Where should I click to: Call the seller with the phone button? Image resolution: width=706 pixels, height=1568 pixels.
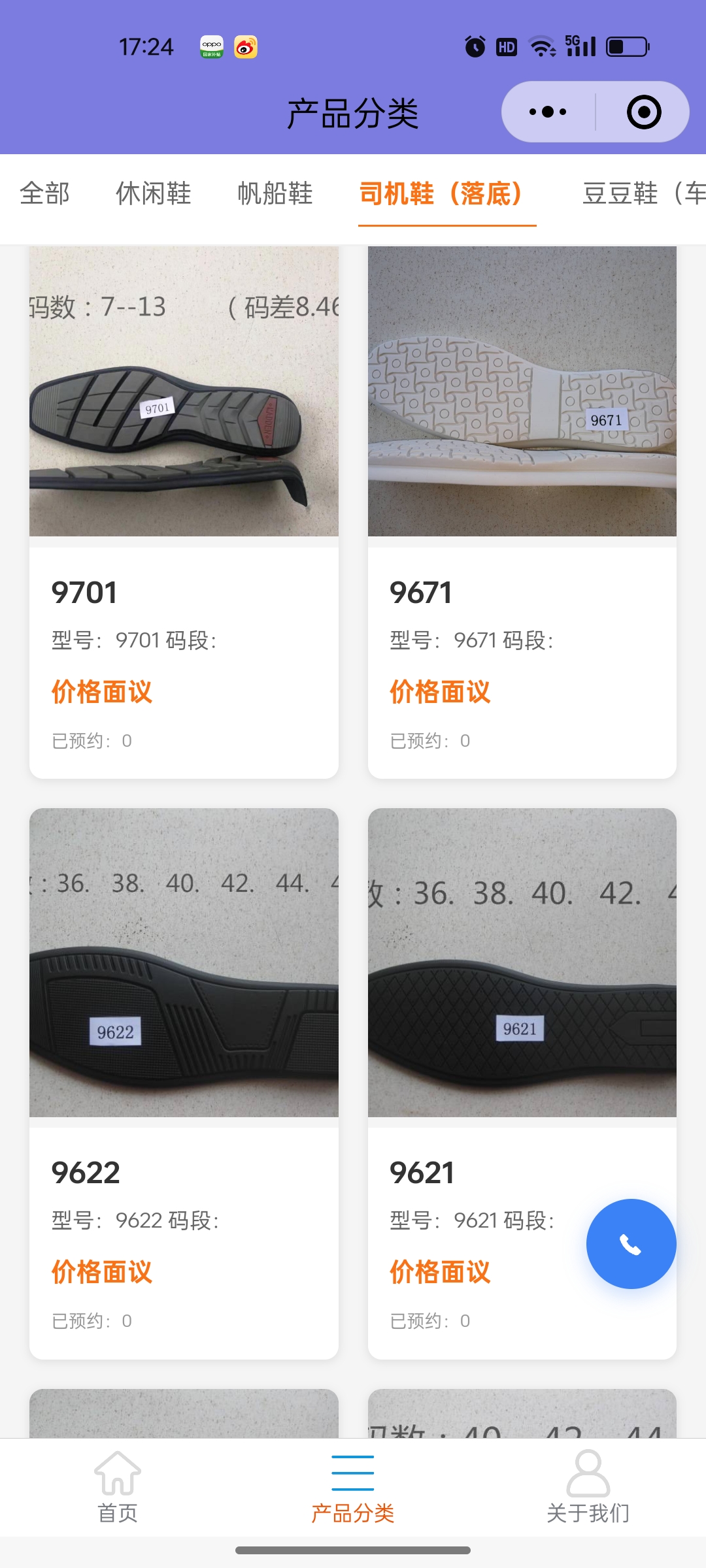pos(631,1244)
